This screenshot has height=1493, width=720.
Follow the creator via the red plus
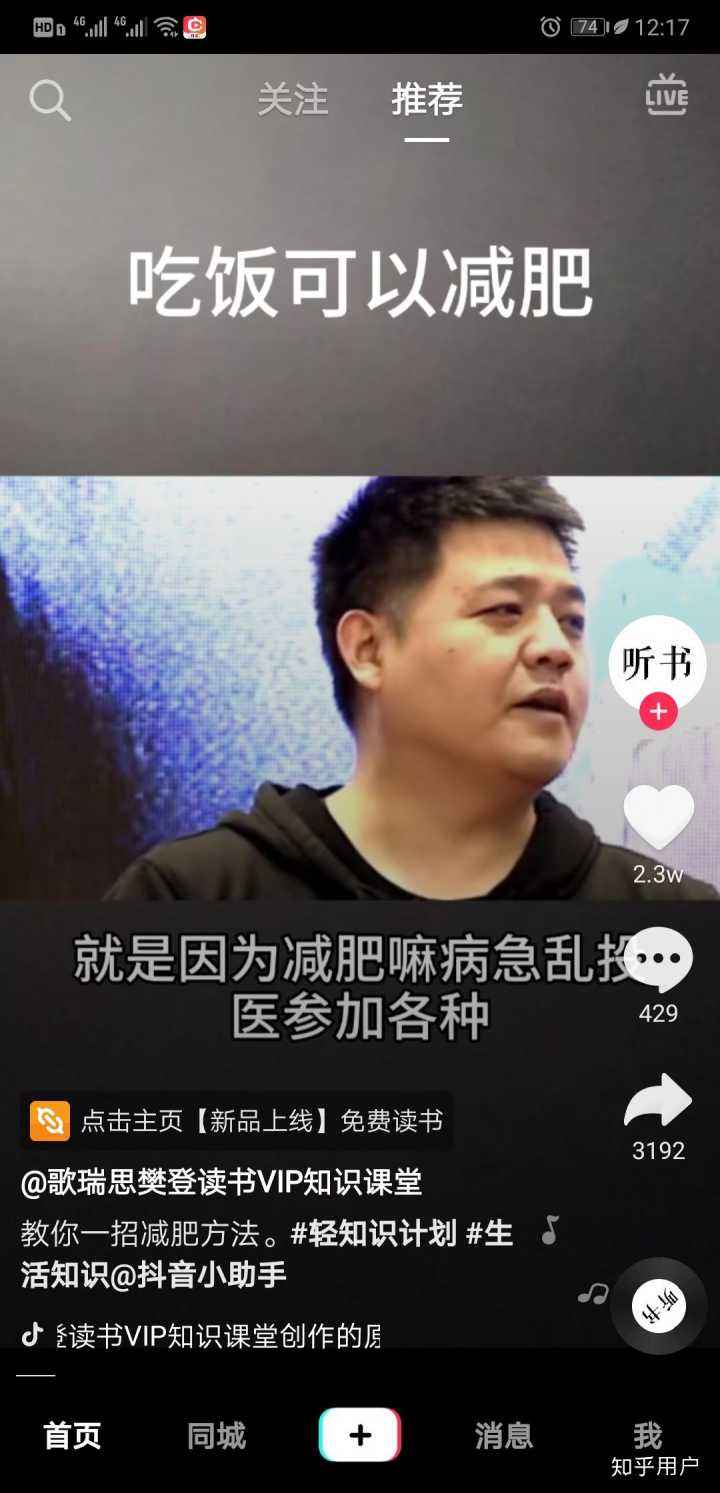(657, 712)
